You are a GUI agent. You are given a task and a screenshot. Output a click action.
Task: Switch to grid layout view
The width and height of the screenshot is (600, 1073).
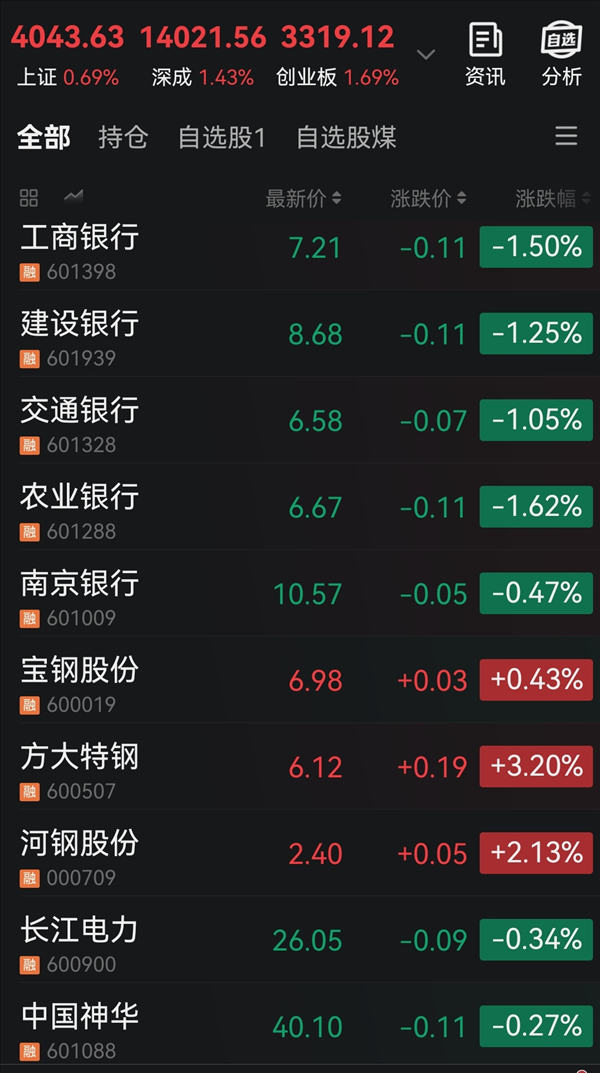point(29,198)
